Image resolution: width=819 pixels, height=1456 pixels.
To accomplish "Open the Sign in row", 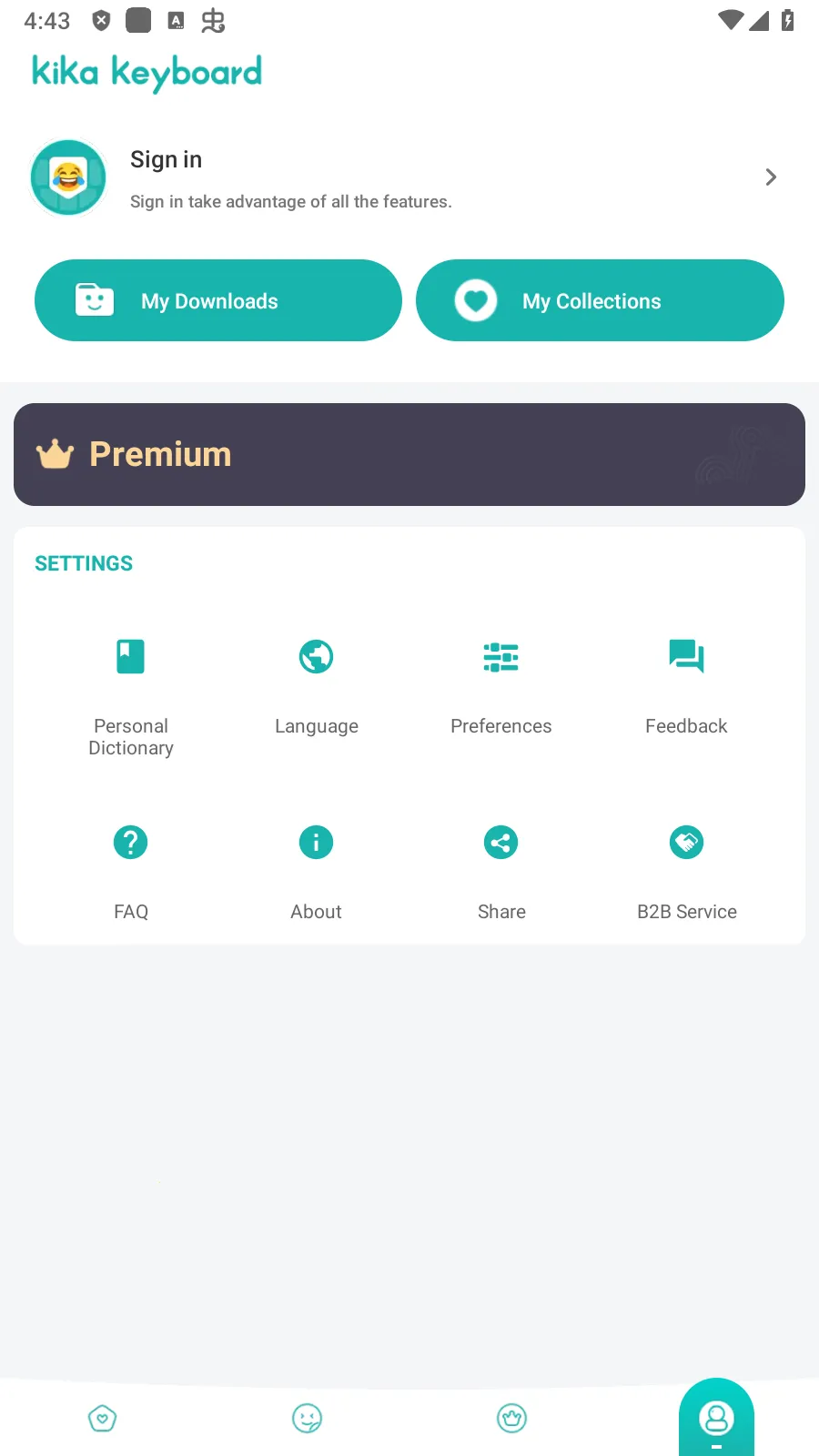I will (408, 178).
